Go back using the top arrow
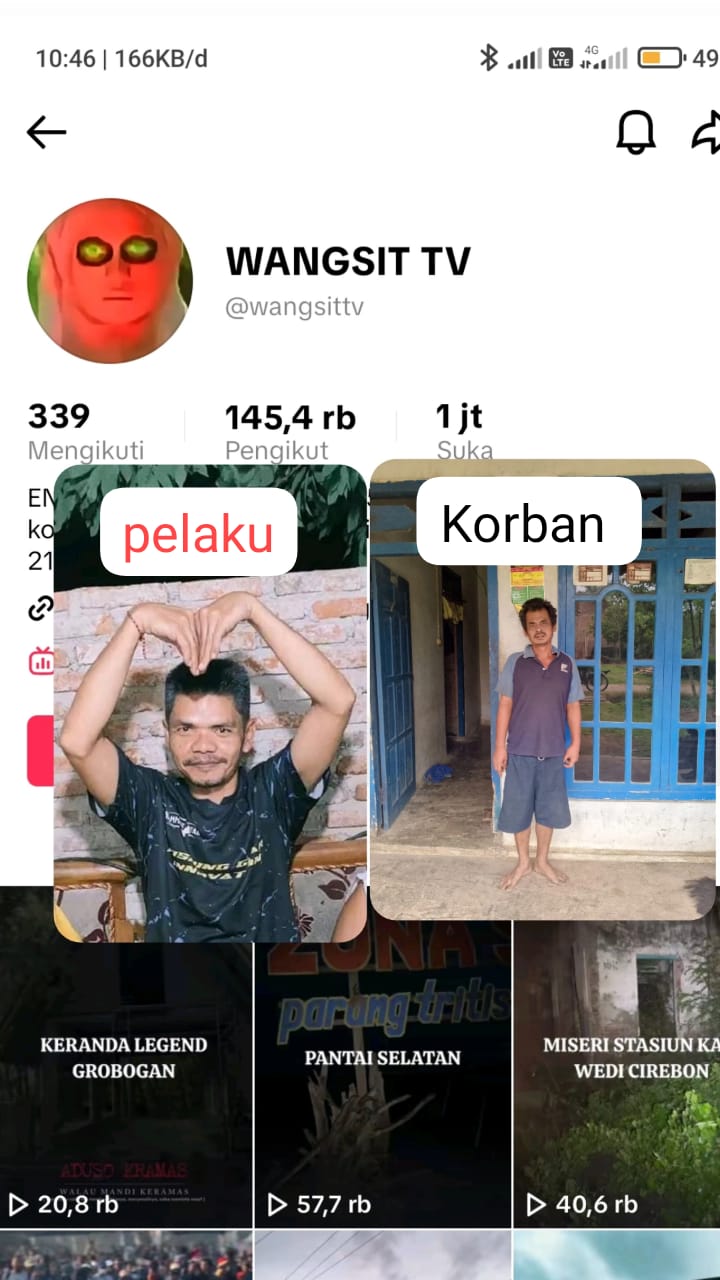Viewport: 720px width, 1280px height. pyautogui.click(x=46, y=132)
